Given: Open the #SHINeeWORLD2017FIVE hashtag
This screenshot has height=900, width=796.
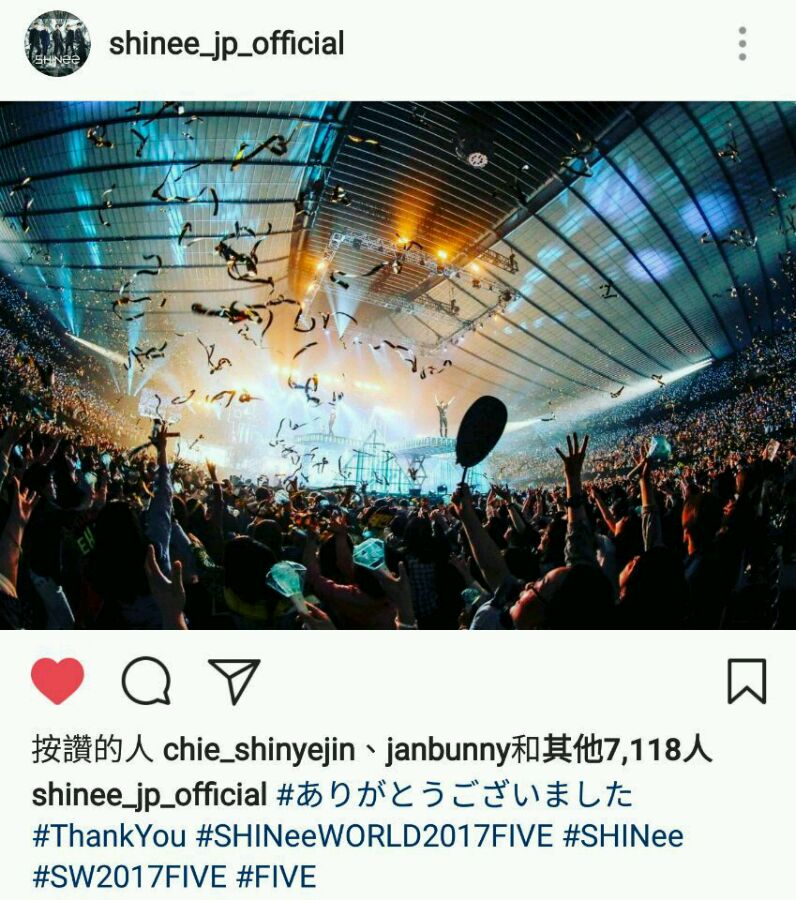Looking at the screenshot, I should point(374,836).
